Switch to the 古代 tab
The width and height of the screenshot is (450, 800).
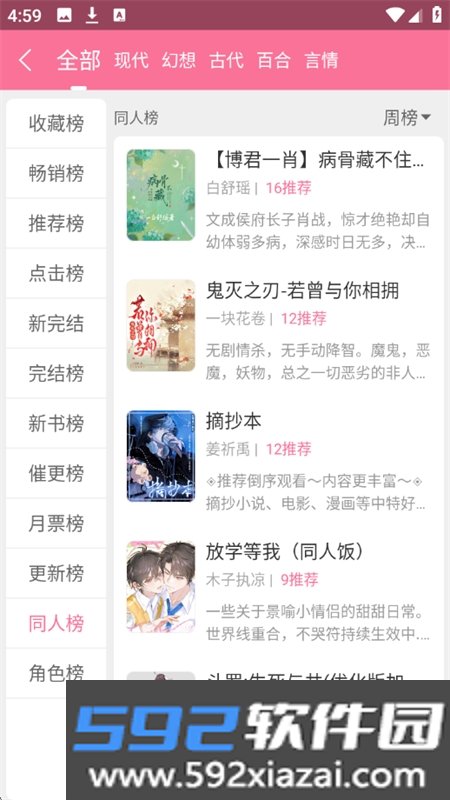(226, 60)
